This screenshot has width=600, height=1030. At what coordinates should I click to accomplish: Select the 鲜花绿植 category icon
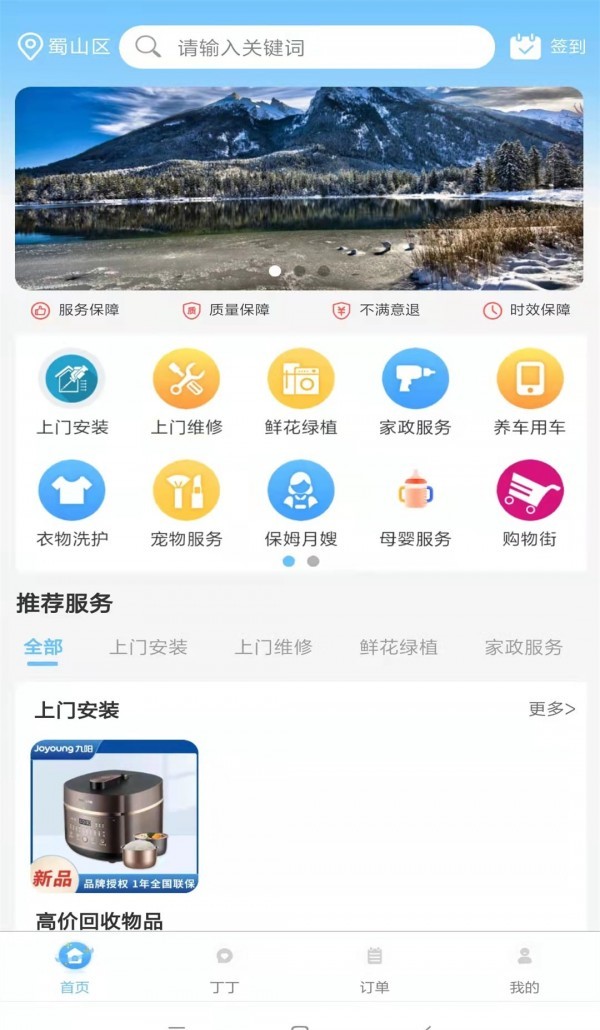tap(301, 381)
